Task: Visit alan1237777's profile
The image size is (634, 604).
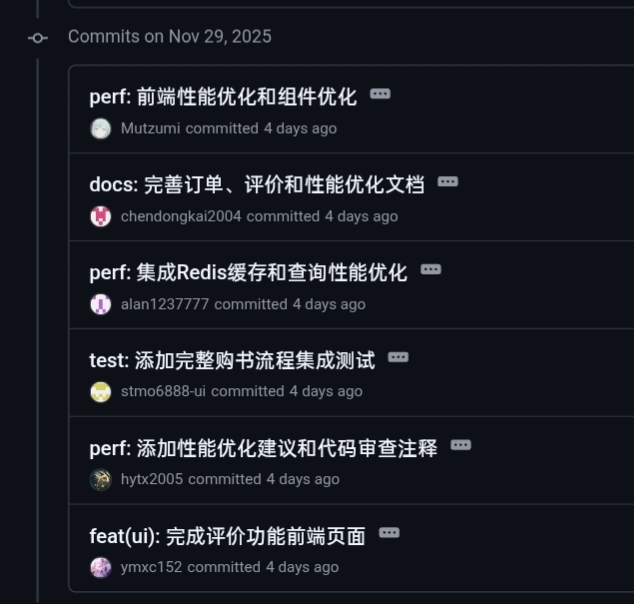Action: pos(165,304)
